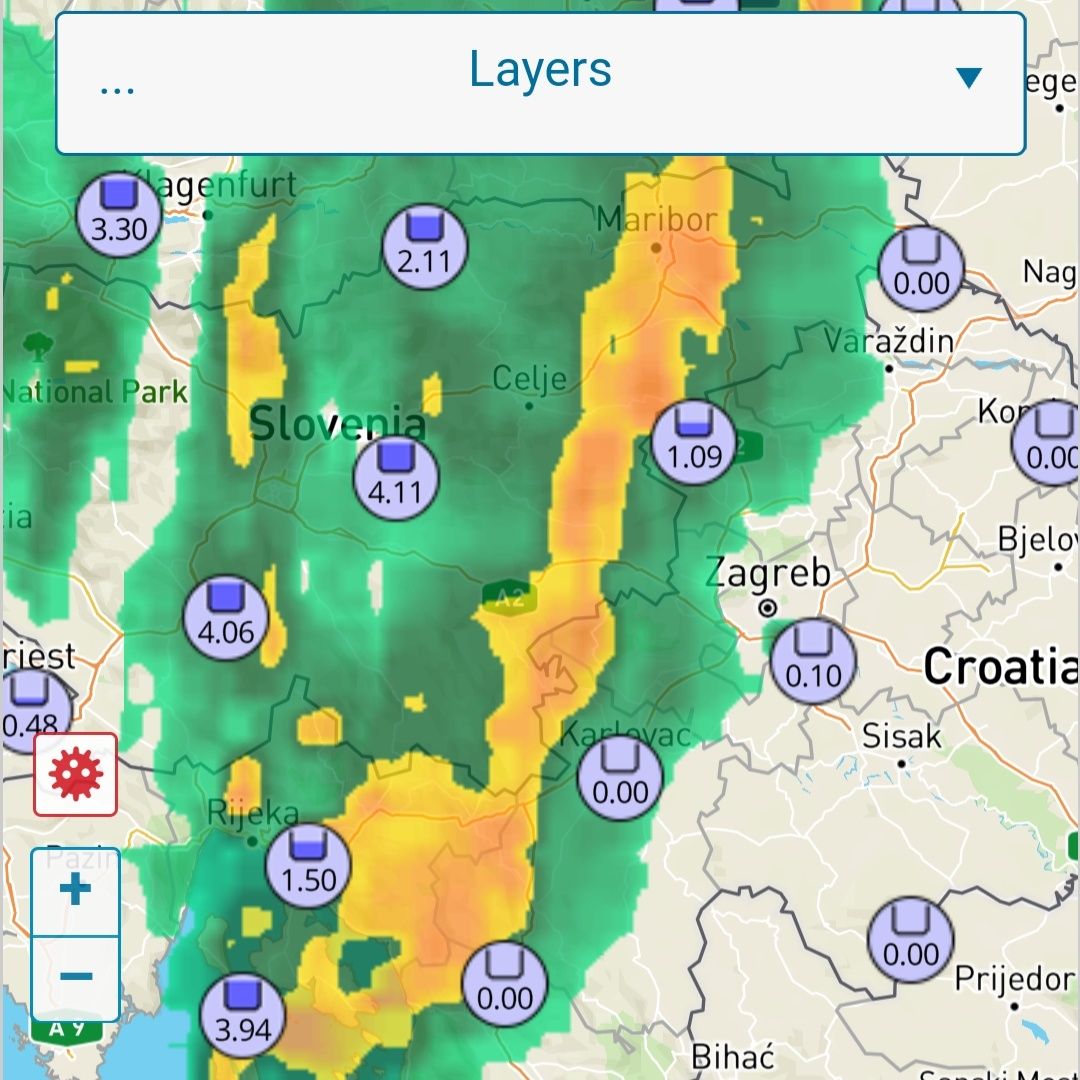
Task: Open the 0.48 rain gauge marker
Action: [32, 708]
